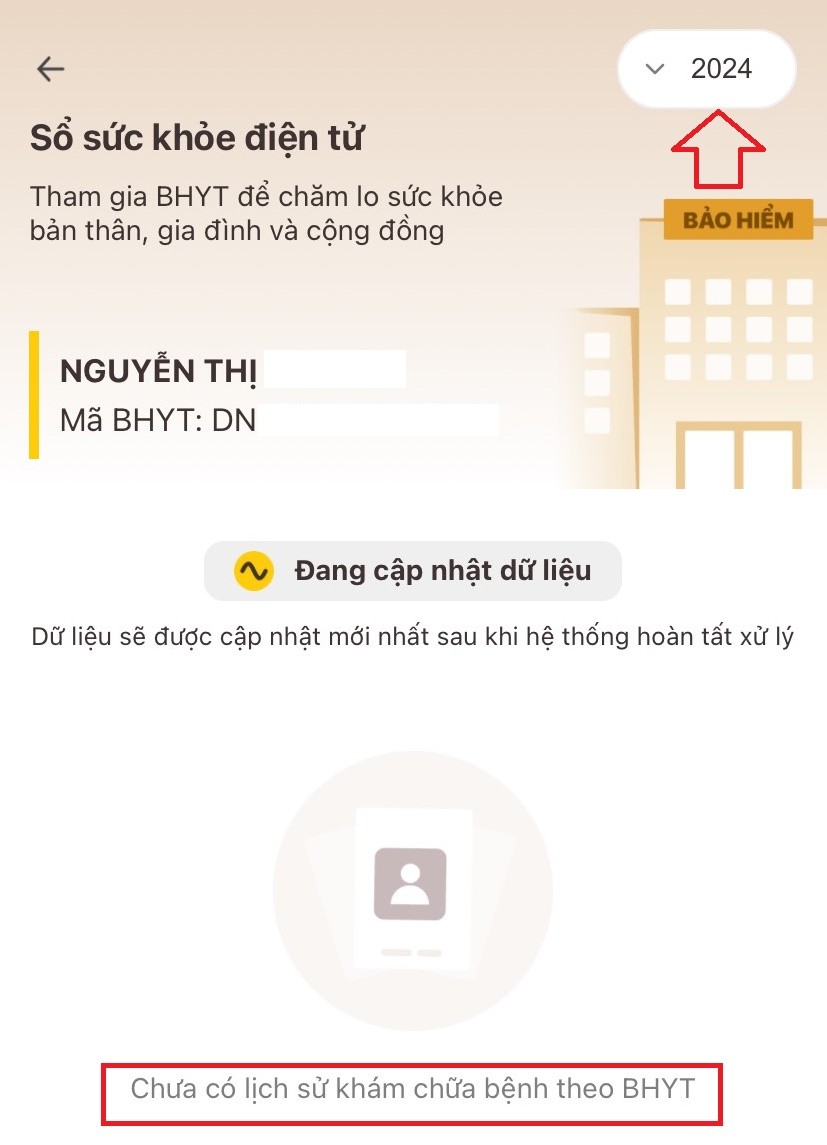827x1145 pixels.
Task: Tap the BẢO HIỂM building sign
Action: coord(737,219)
